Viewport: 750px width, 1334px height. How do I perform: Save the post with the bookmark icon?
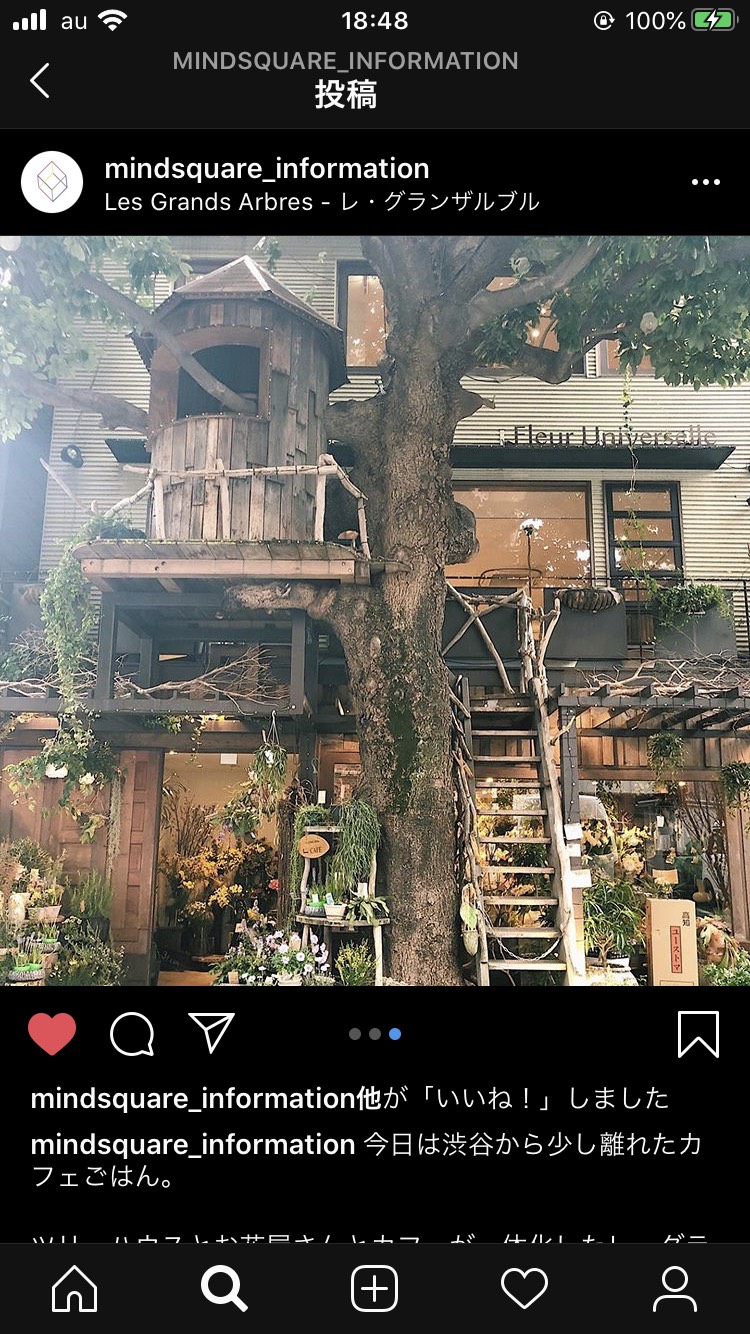click(x=698, y=1034)
